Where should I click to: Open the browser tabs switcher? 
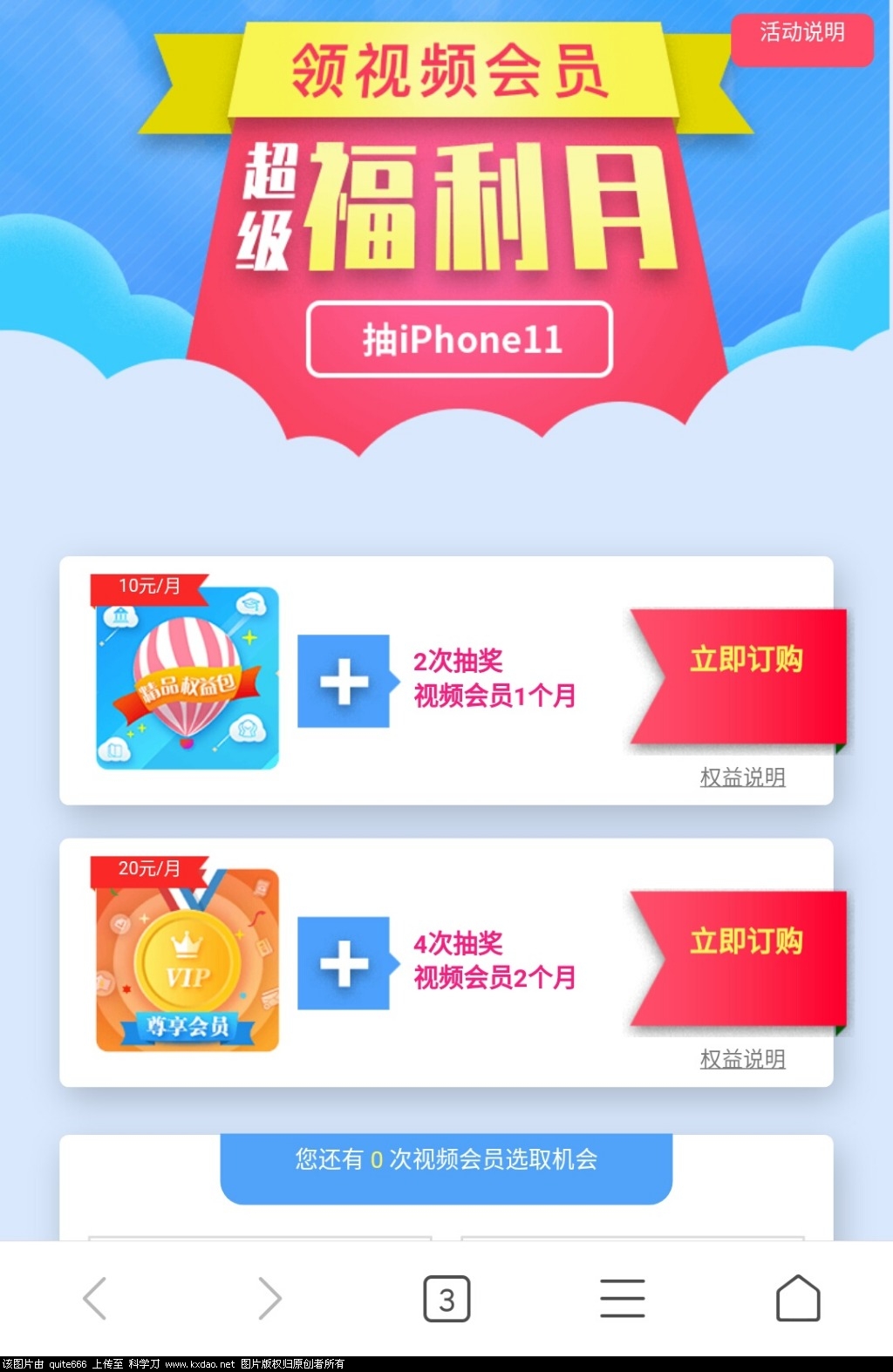coord(446,1299)
